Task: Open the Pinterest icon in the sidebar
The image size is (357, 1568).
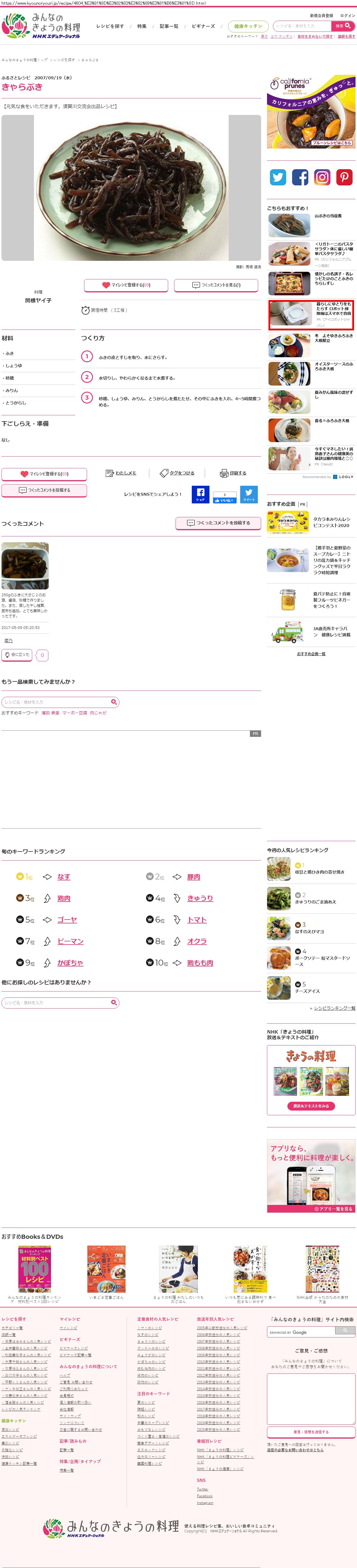Action: pyautogui.click(x=344, y=177)
